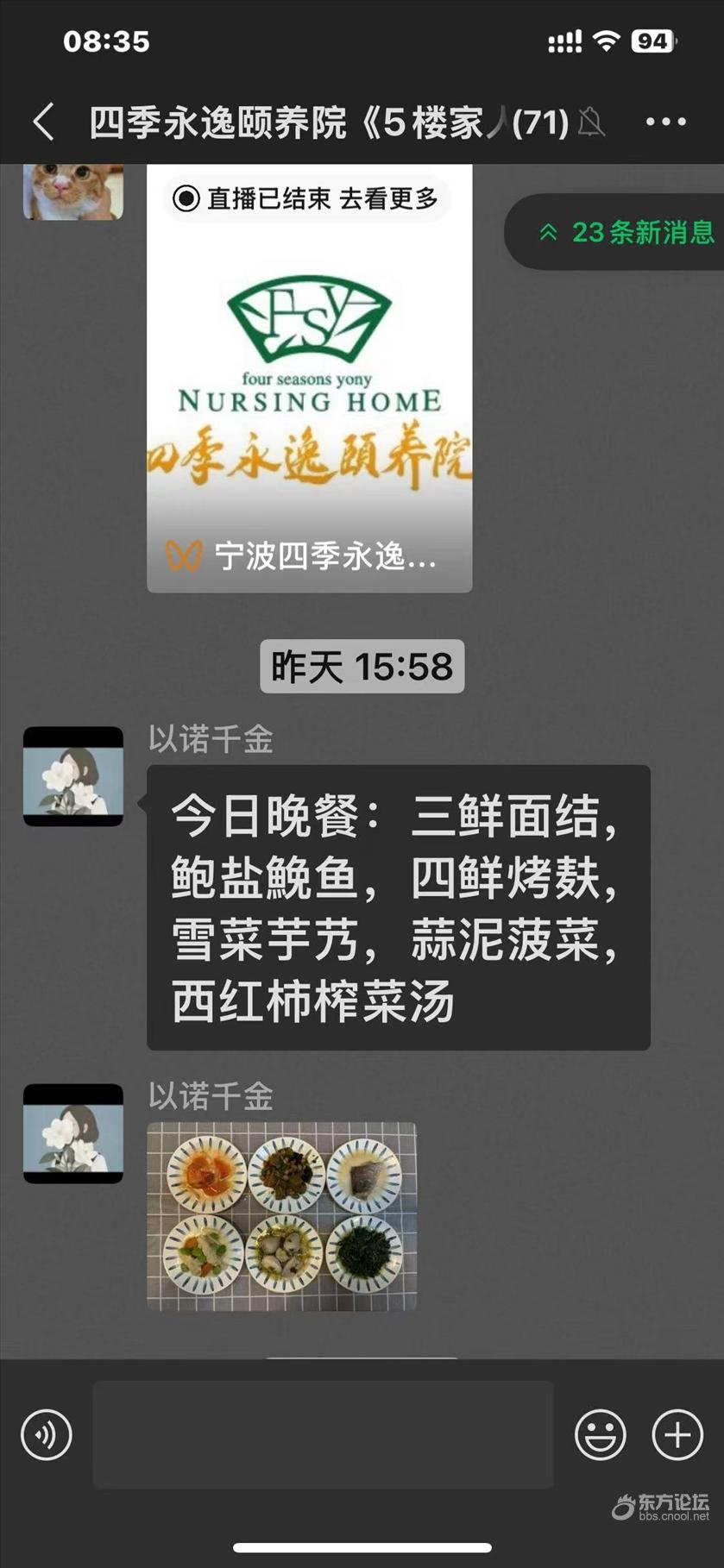Open the plus attachment menu
The width and height of the screenshot is (724, 1568).
point(677,1434)
